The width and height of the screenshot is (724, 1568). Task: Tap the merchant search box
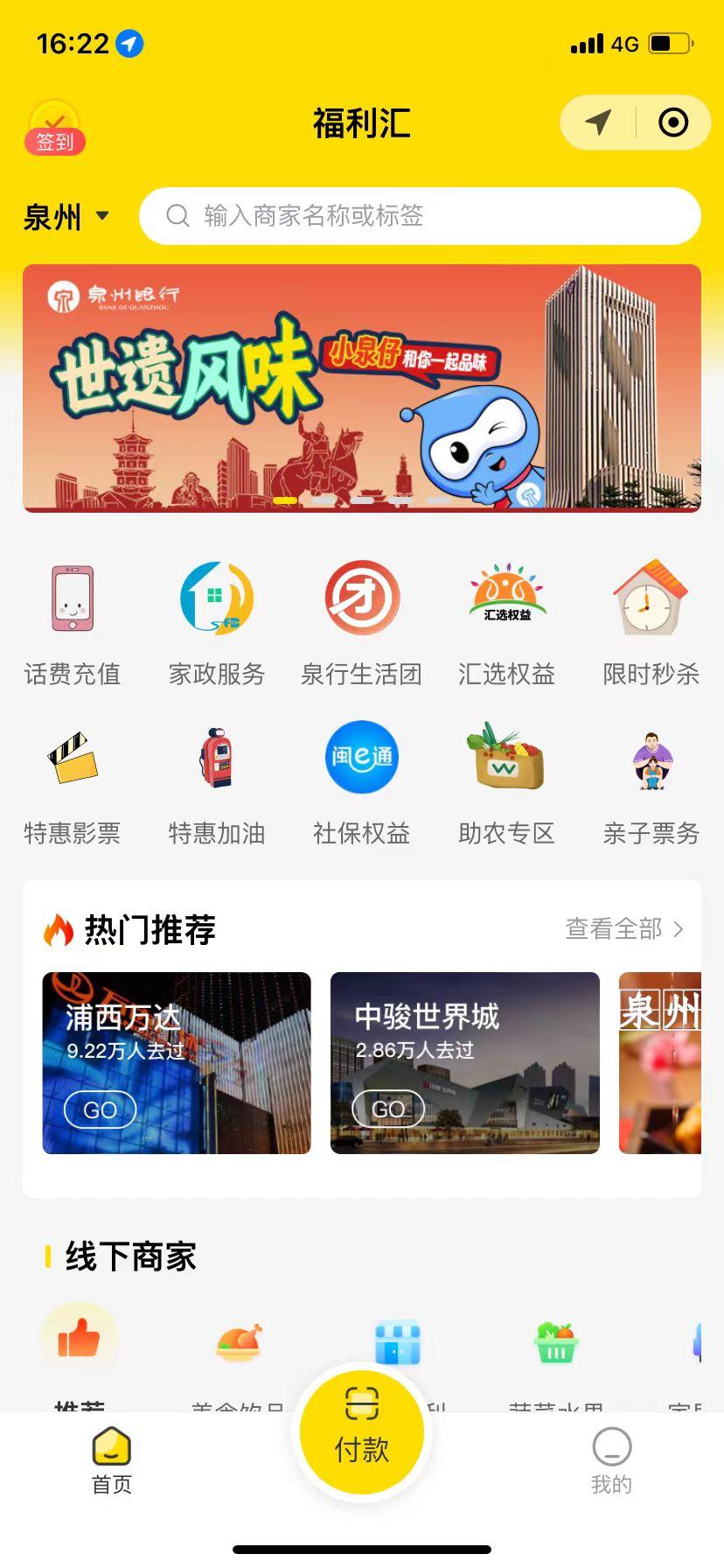click(420, 215)
